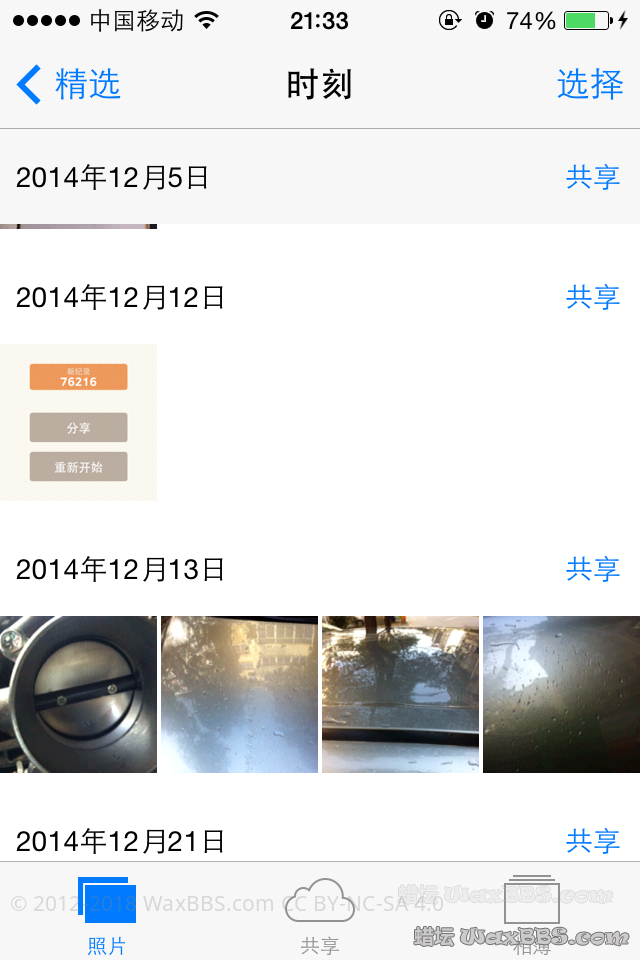
Task: Go back to 精选 collections
Action: pos(68,84)
